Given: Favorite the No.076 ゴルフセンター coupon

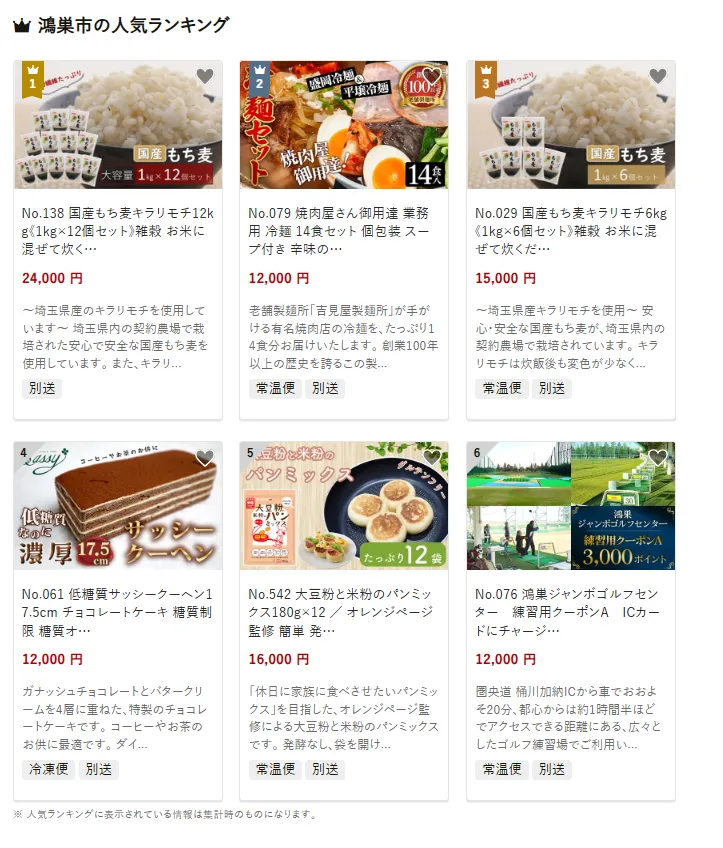Looking at the screenshot, I should pyautogui.click(x=657, y=457).
